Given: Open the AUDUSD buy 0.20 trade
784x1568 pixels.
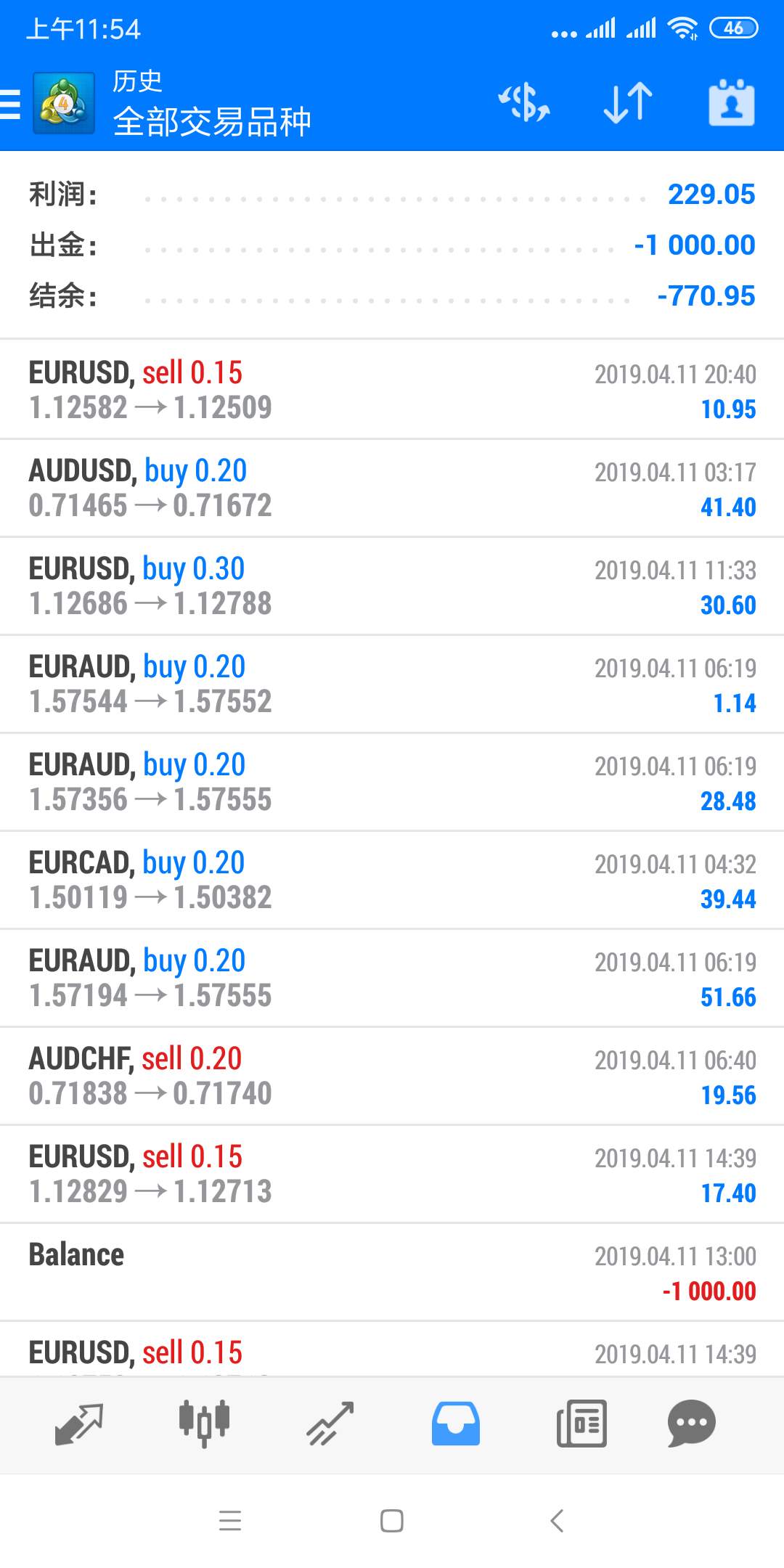Looking at the screenshot, I should tap(392, 488).
